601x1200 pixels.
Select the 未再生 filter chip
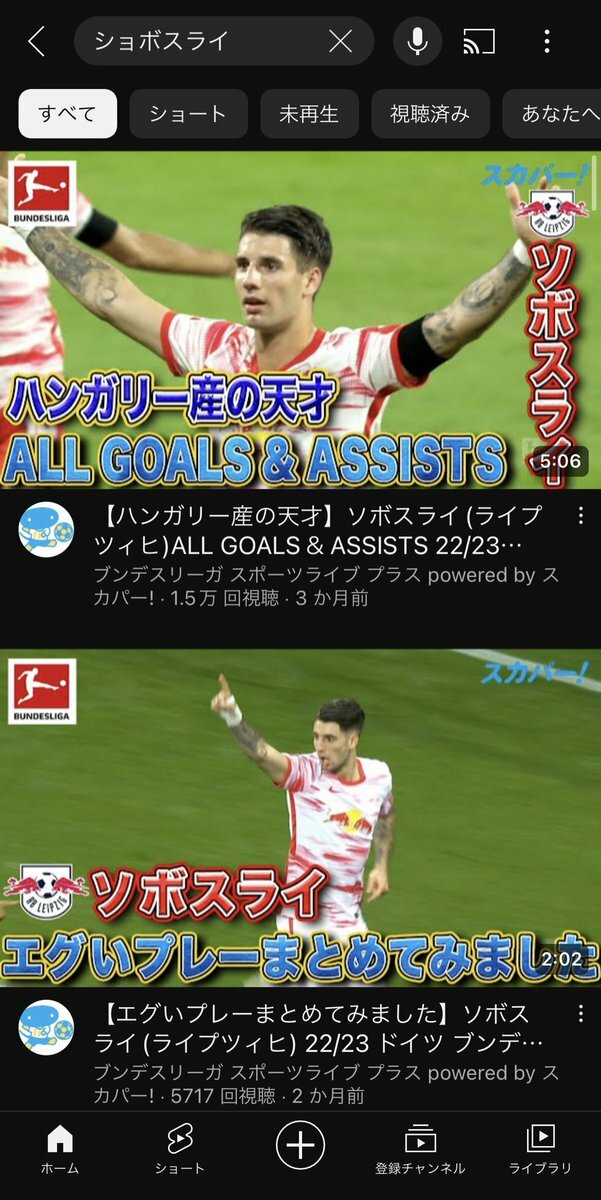point(309,114)
